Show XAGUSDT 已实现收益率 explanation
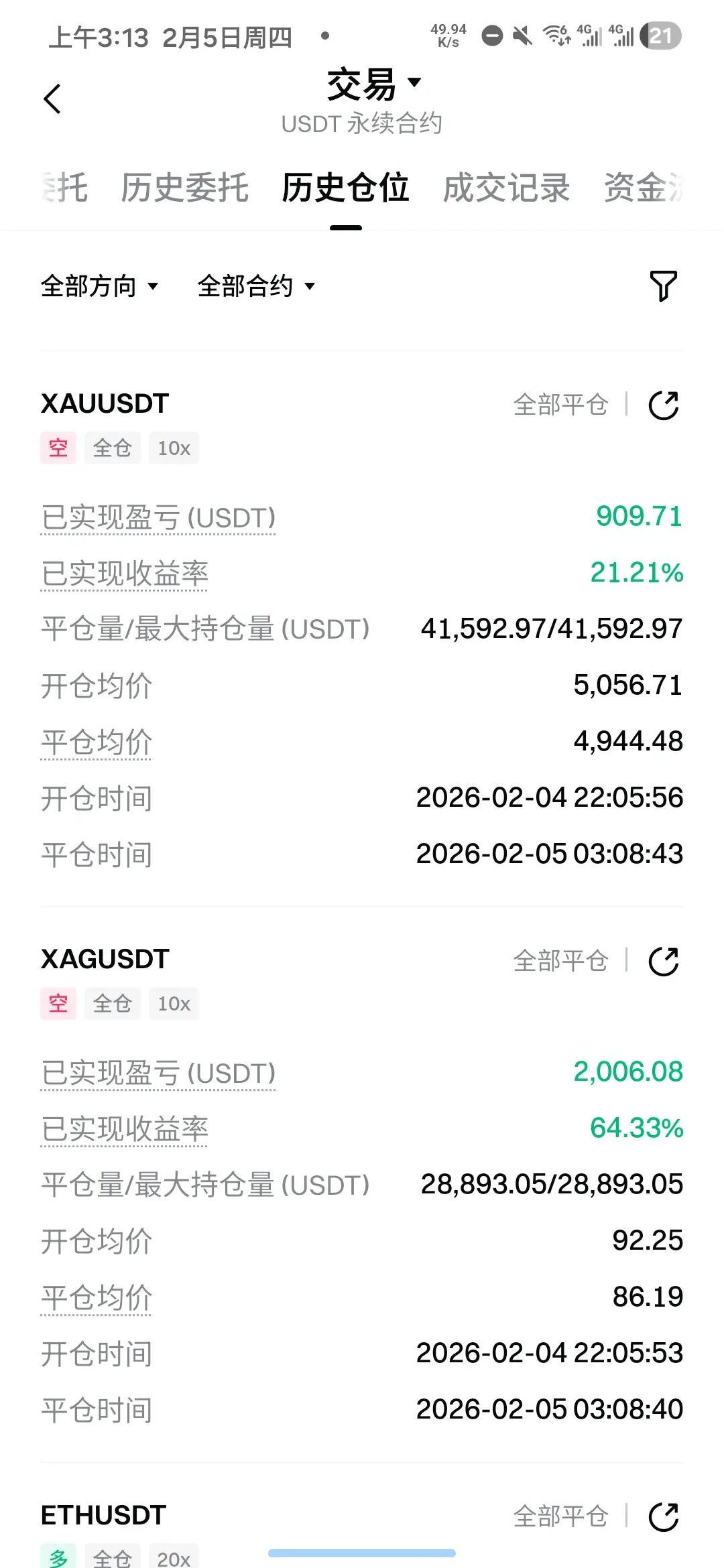724x1568 pixels. (x=124, y=1130)
